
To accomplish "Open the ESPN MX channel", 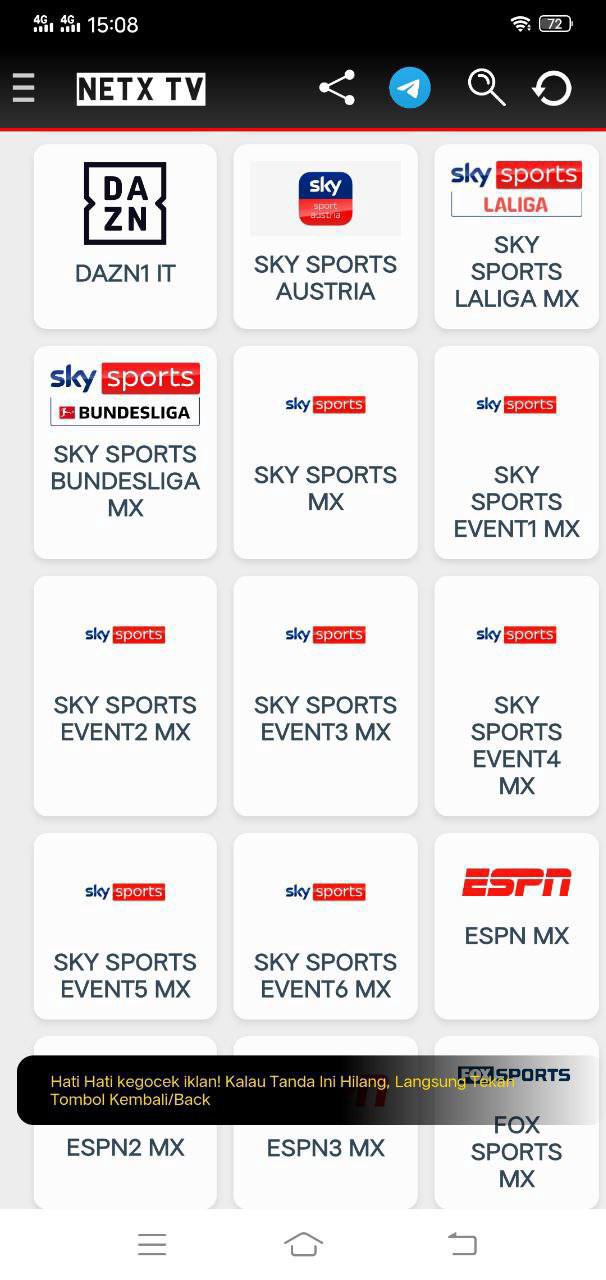I will coord(516,925).
